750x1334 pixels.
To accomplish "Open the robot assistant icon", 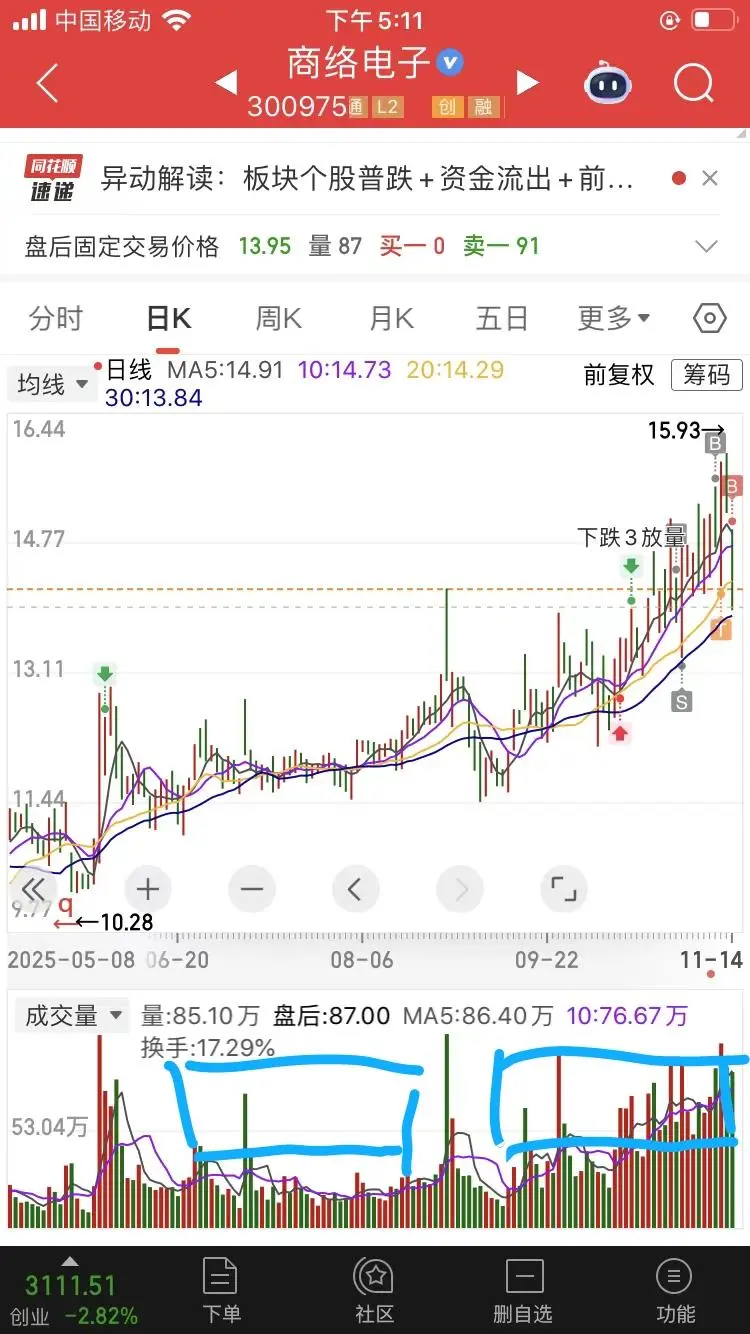I will tap(608, 84).
